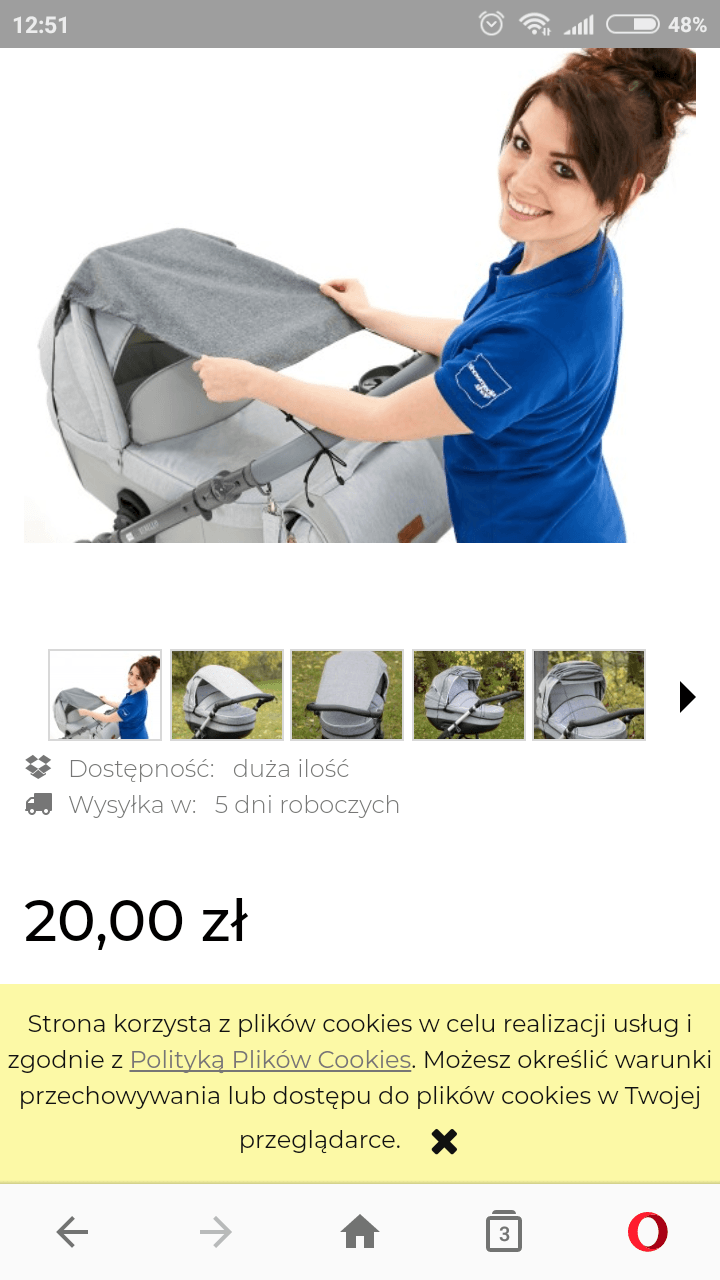
Task: Select the first thumbnail with the woman
Action: pyautogui.click(x=105, y=695)
